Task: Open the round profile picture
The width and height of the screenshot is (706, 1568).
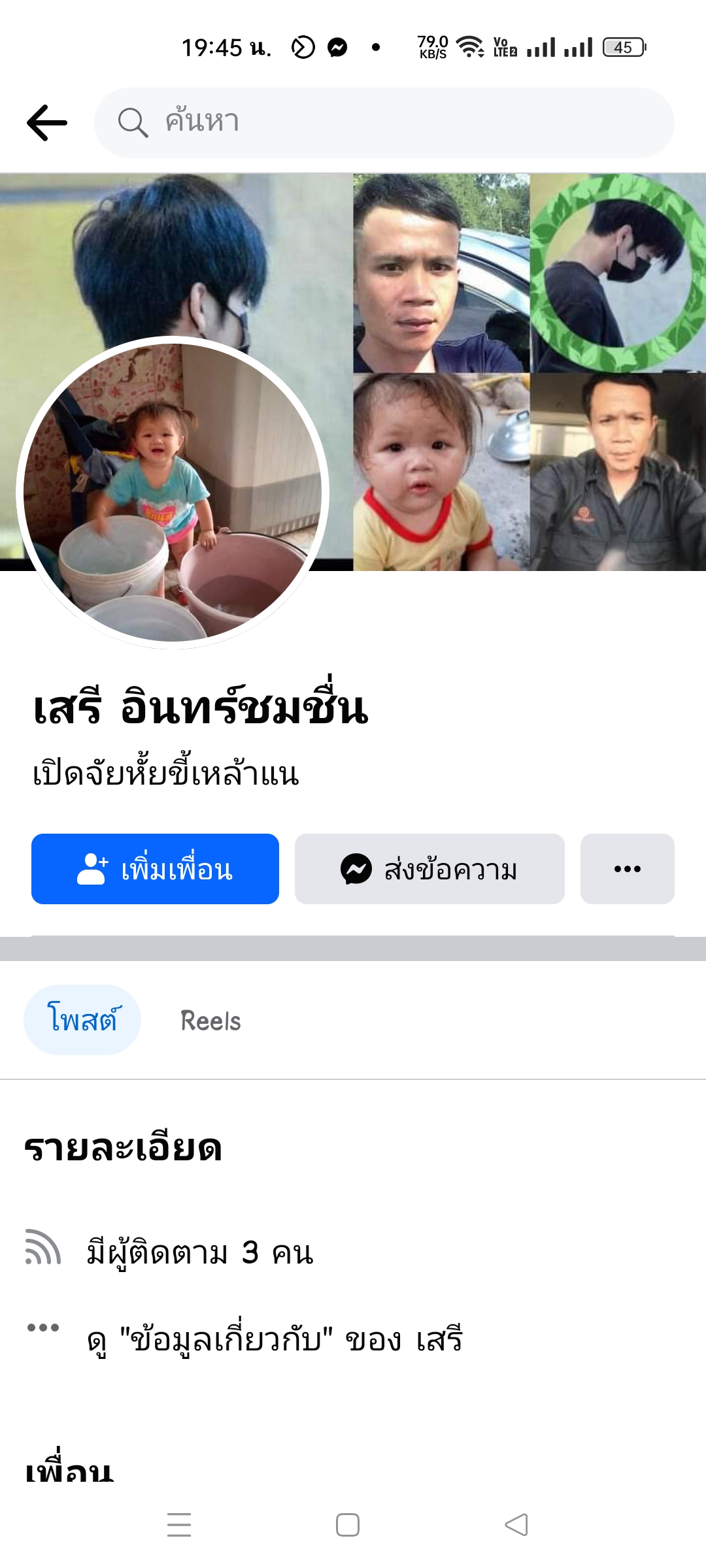Action: pos(173,493)
